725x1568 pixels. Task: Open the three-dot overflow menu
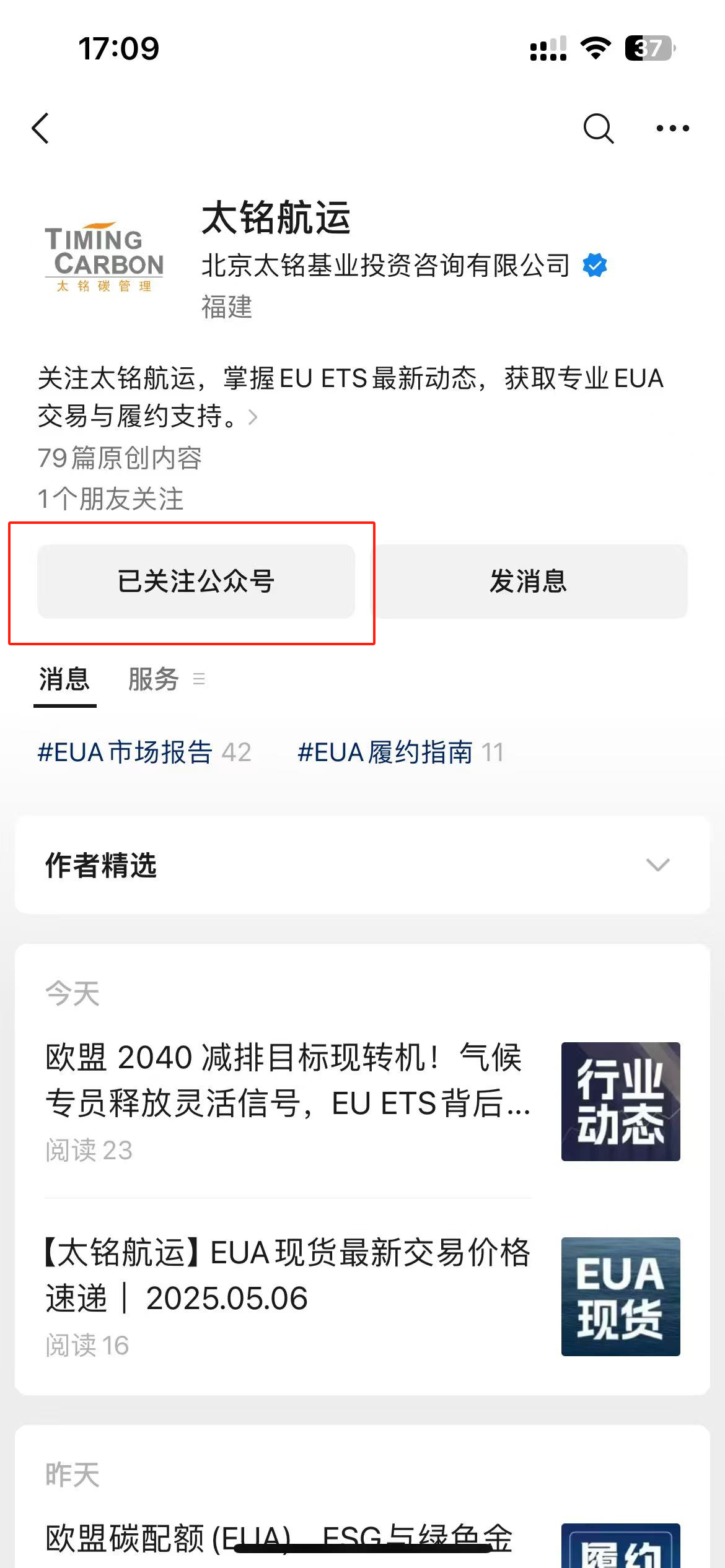pyautogui.click(x=672, y=128)
